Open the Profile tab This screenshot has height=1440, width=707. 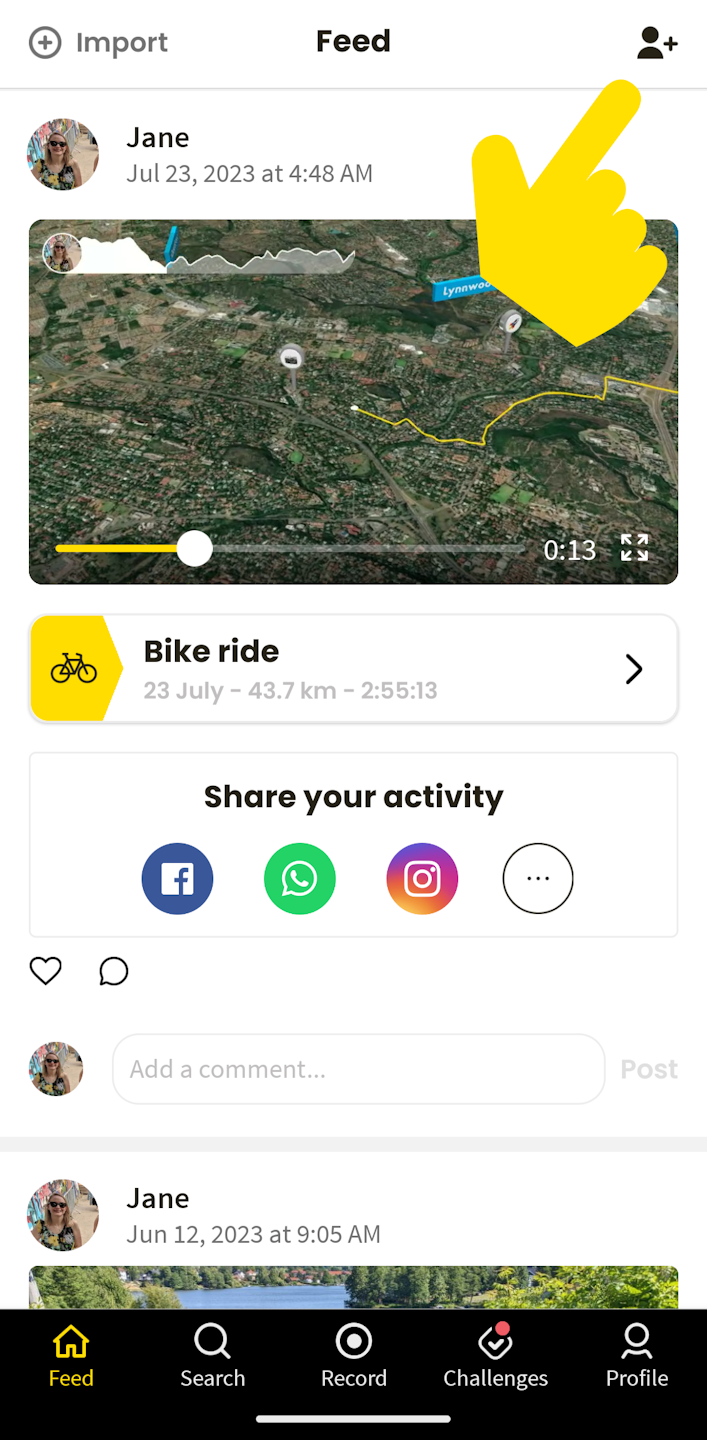tap(637, 1355)
